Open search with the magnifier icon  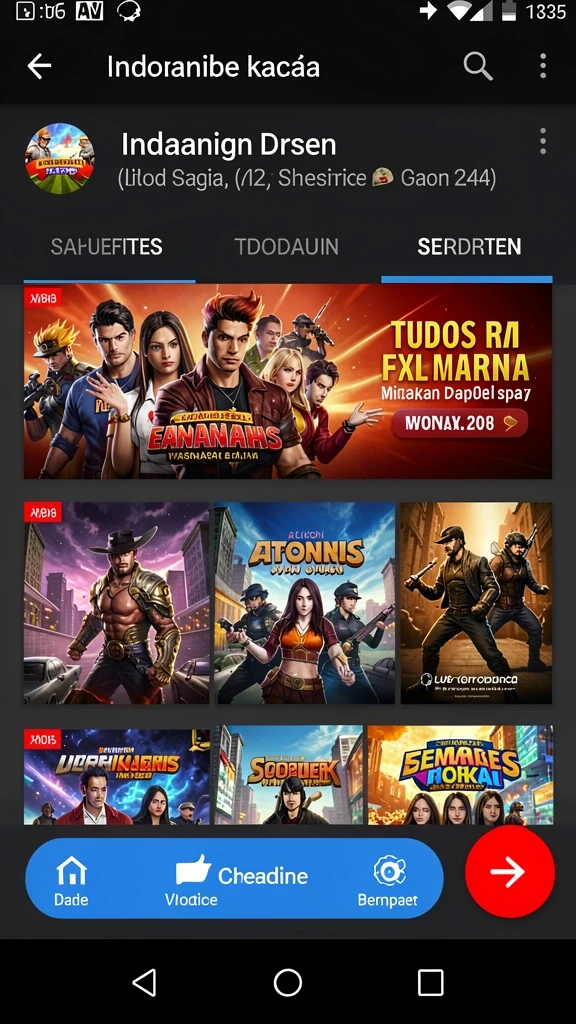[x=477, y=66]
